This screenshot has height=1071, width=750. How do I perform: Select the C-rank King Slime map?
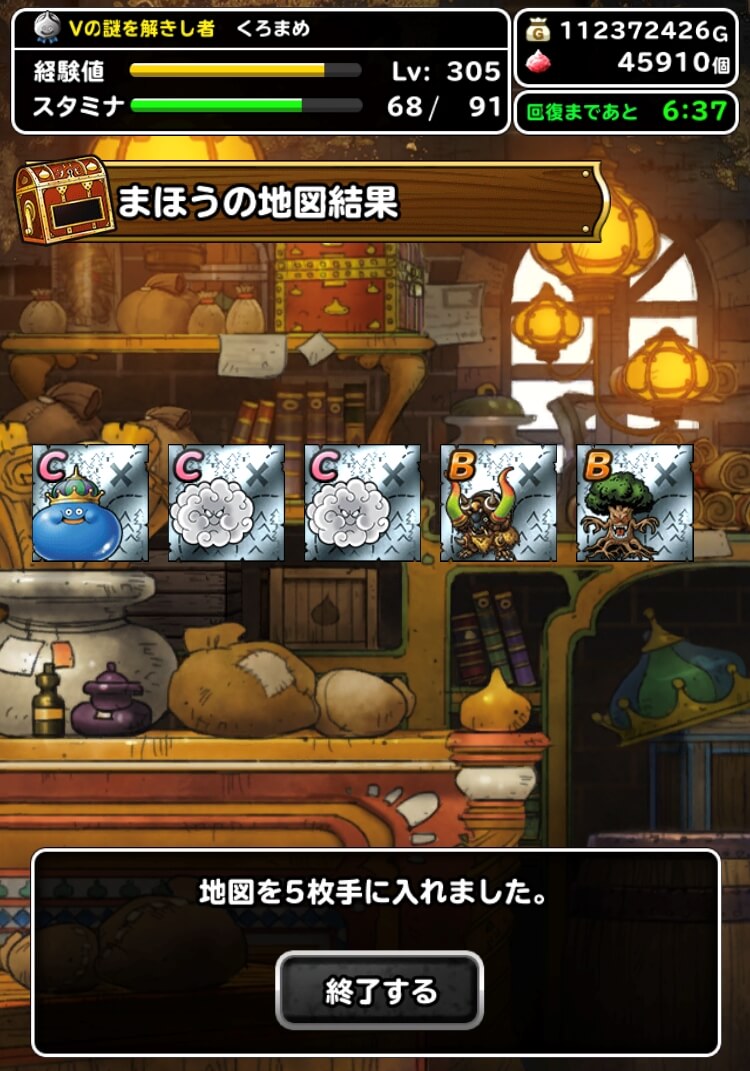90,503
